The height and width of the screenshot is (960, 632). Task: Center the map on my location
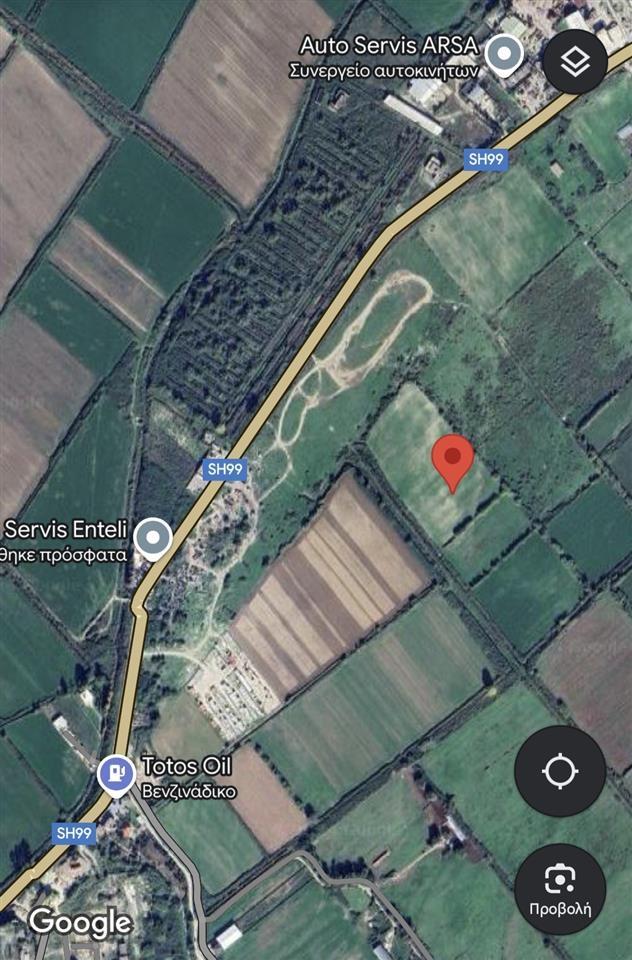(x=559, y=772)
